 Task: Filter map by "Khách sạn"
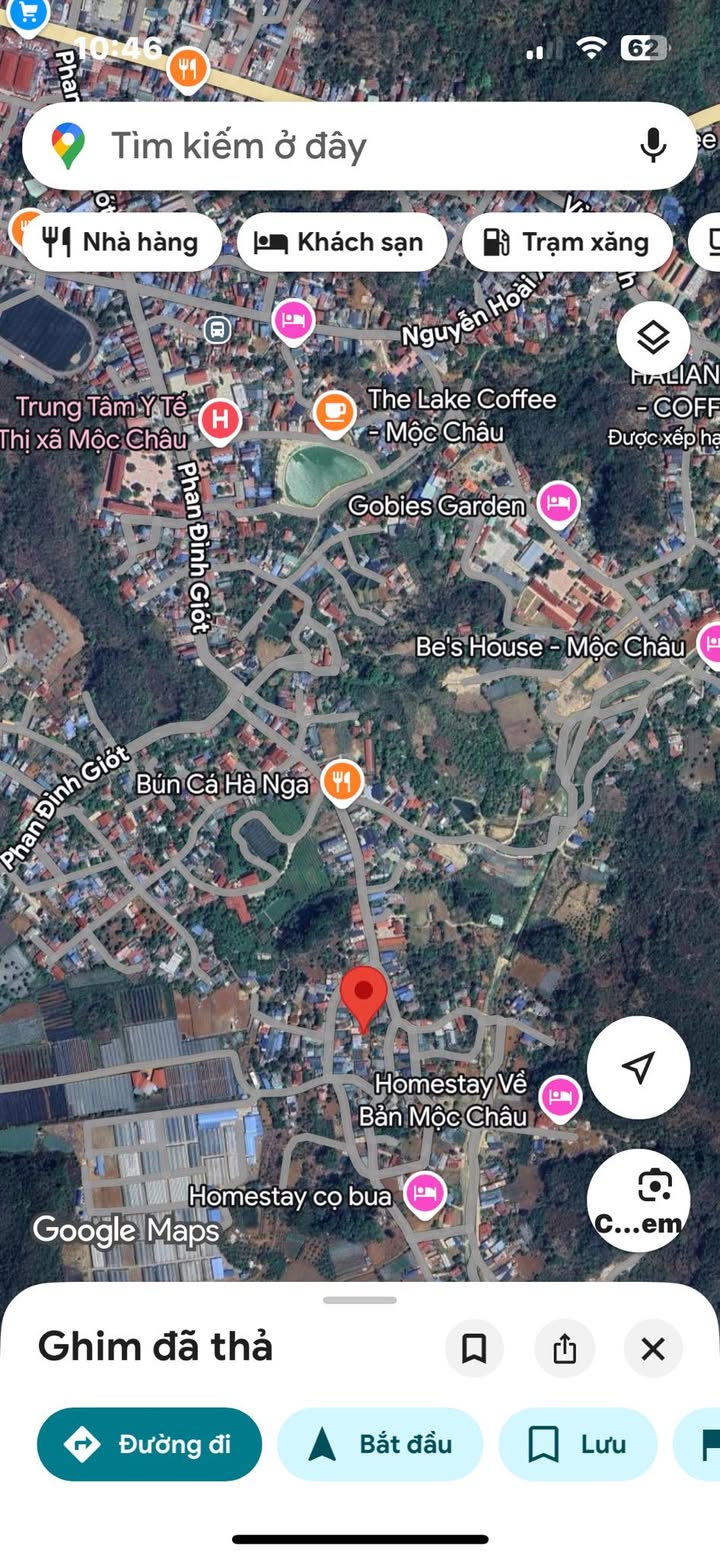click(341, 242)
